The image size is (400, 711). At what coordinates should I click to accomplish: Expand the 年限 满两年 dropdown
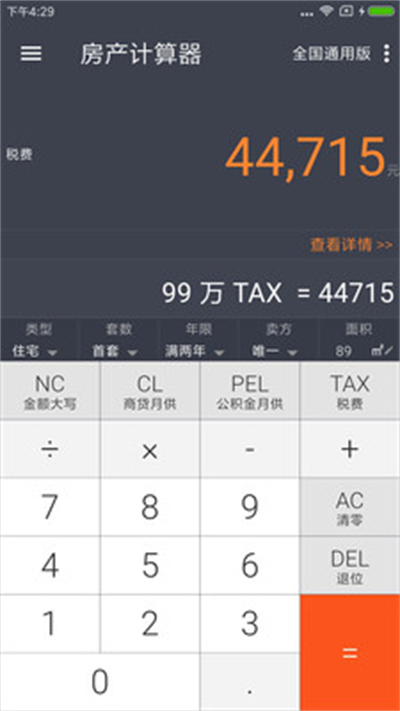tap(199, 340)
